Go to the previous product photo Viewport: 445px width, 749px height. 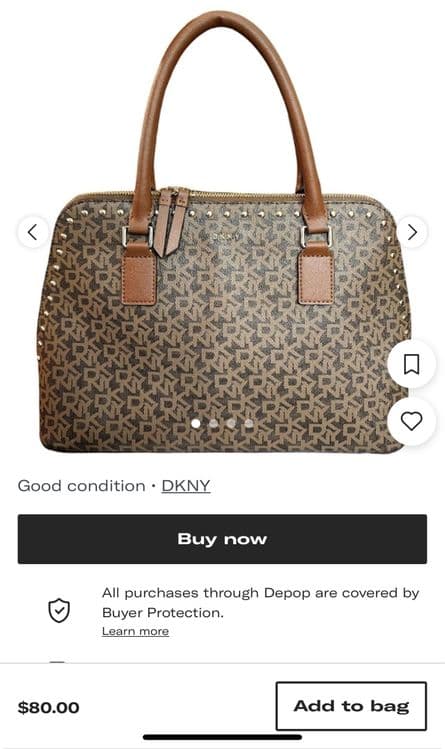[33, 232]
